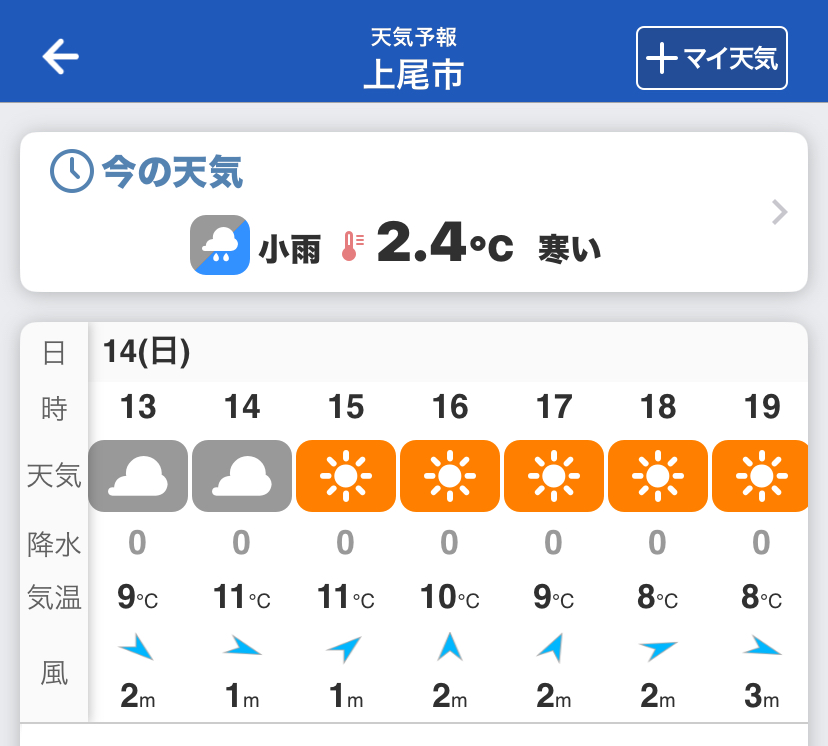Add 上尾市 to マイ天気

tap(712, 58)
